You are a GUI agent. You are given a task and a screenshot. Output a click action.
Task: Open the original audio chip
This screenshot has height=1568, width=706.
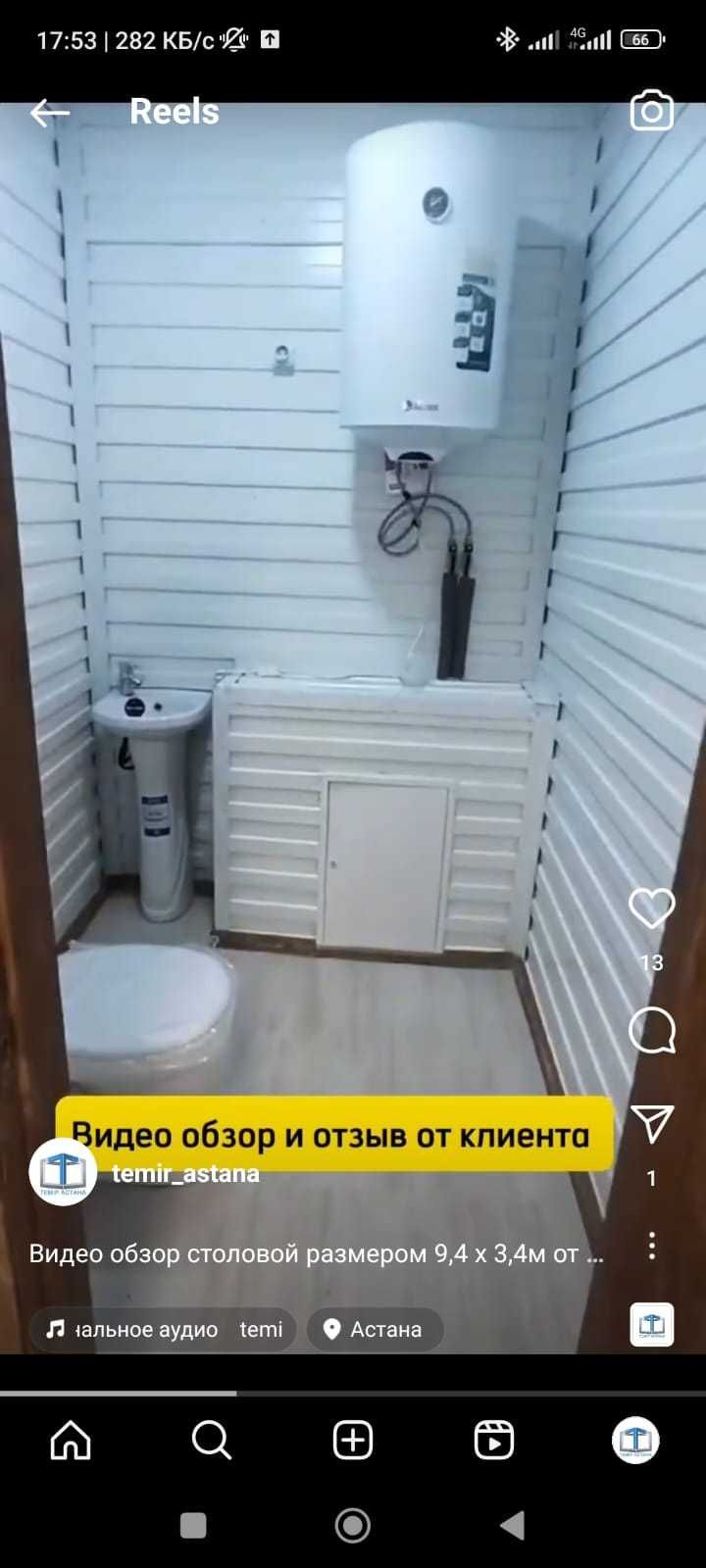(x=163, y=1330)
